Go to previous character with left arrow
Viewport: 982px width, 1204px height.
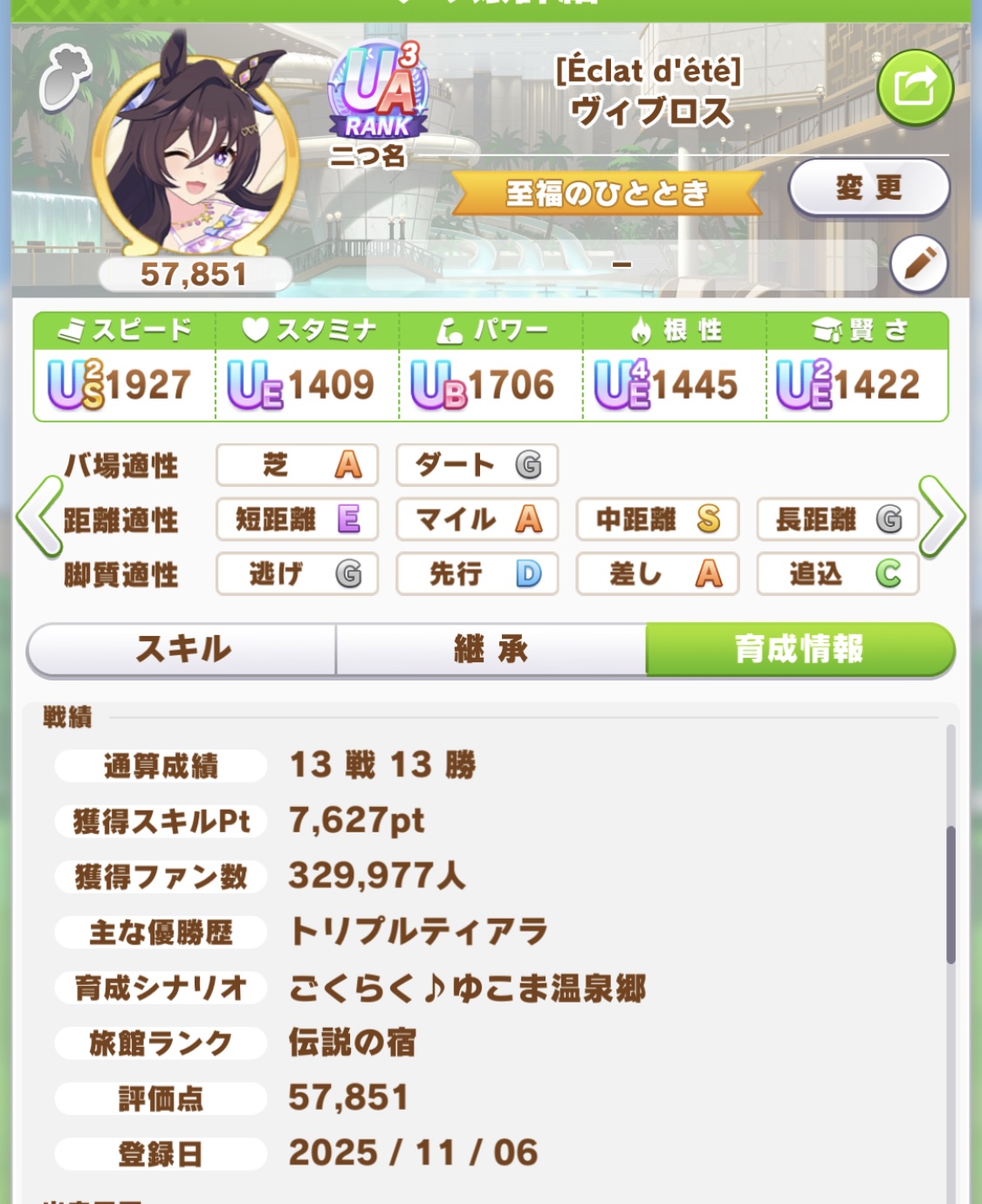pos(38,517)
